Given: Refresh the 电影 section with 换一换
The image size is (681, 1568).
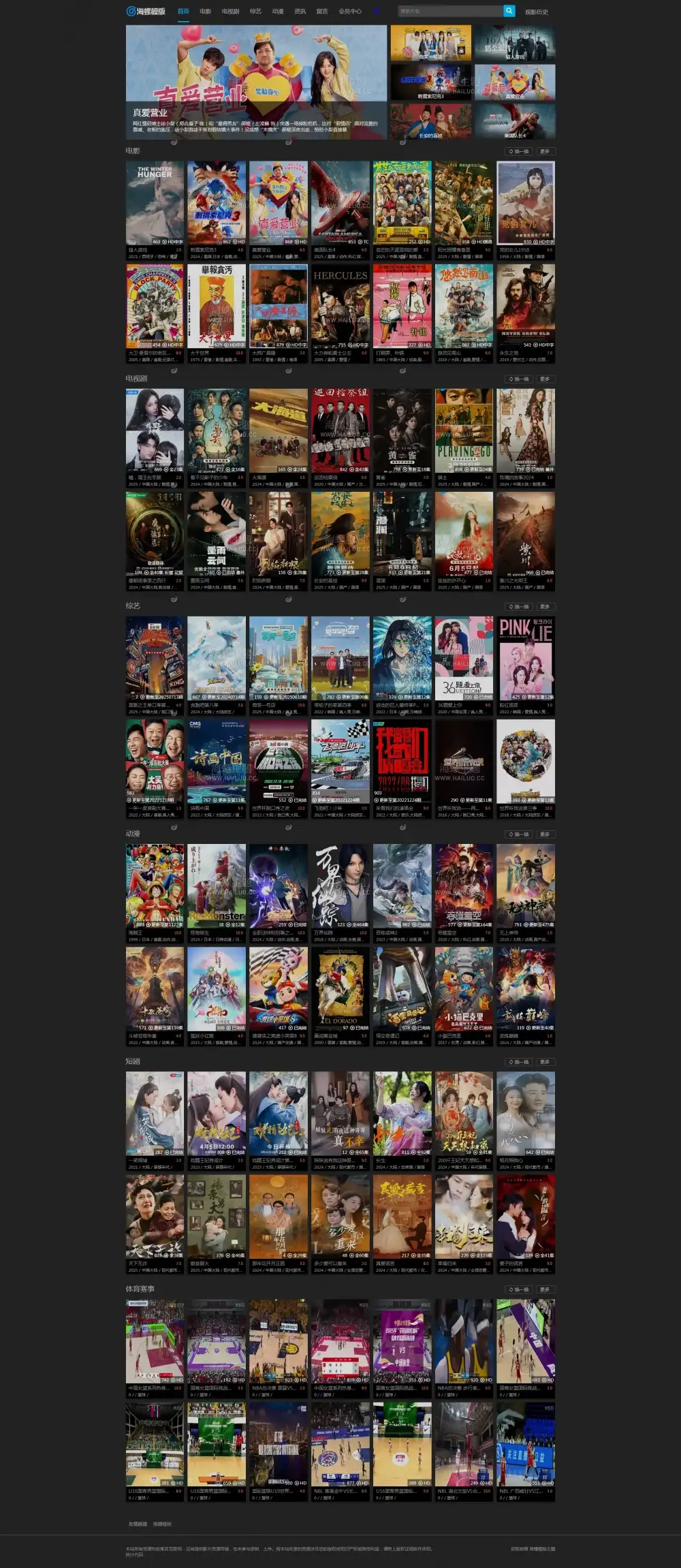Looking at the screenshot, I should 518,151.
